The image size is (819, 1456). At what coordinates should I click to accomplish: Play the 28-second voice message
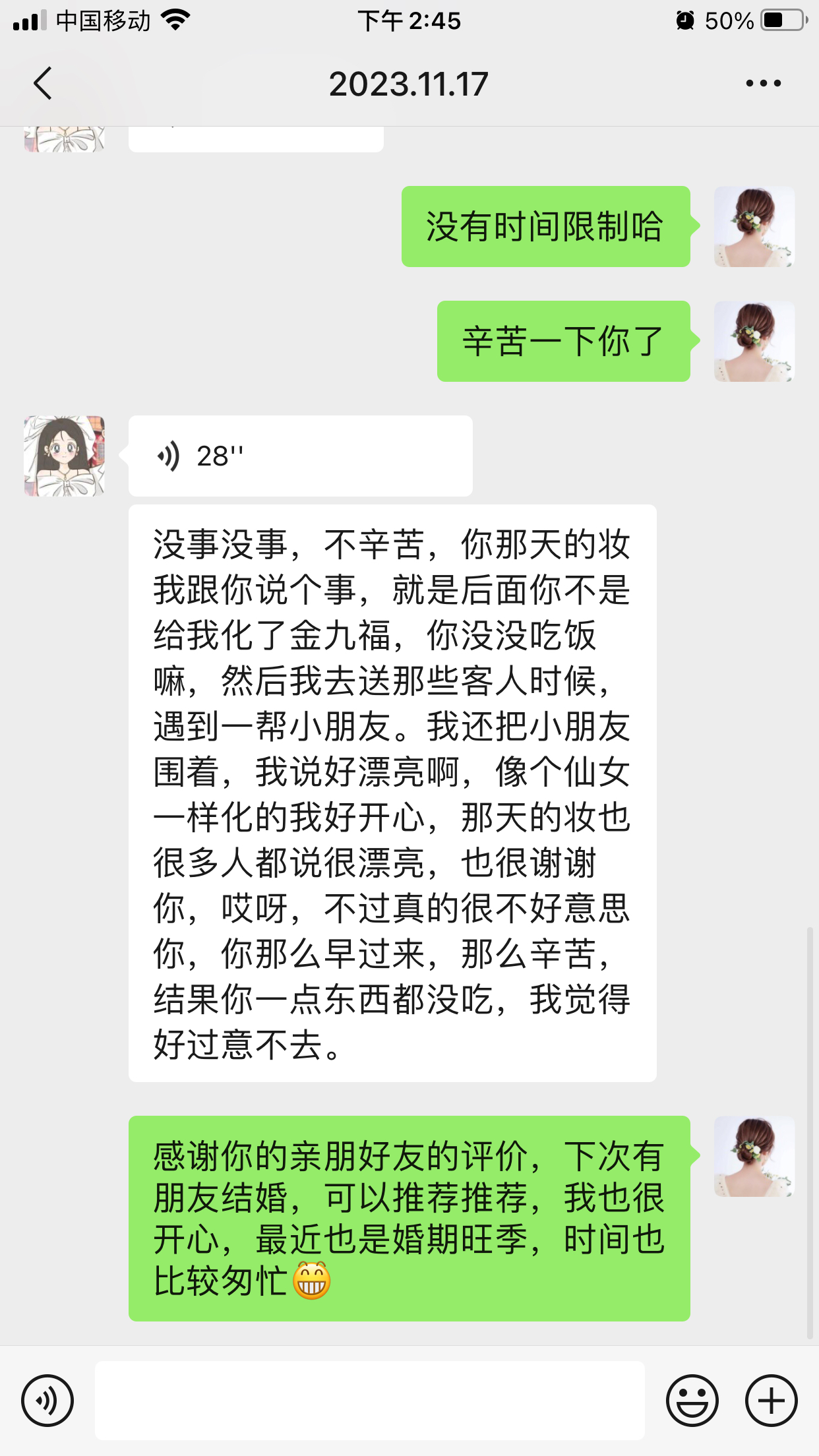point(300,456)
